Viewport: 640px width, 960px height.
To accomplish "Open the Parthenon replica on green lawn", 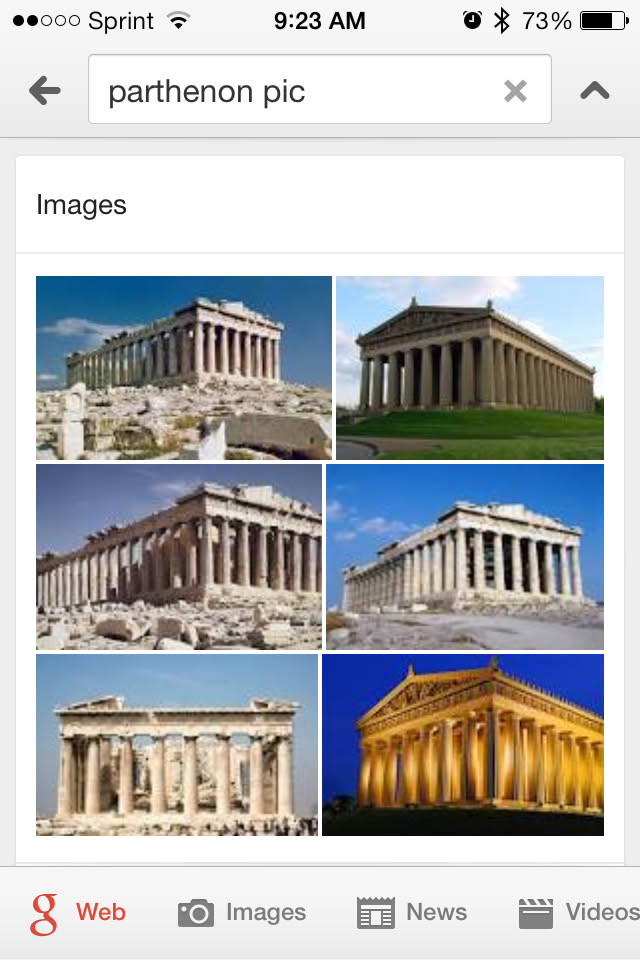I will pyautogui.click(x=470, y=367).
